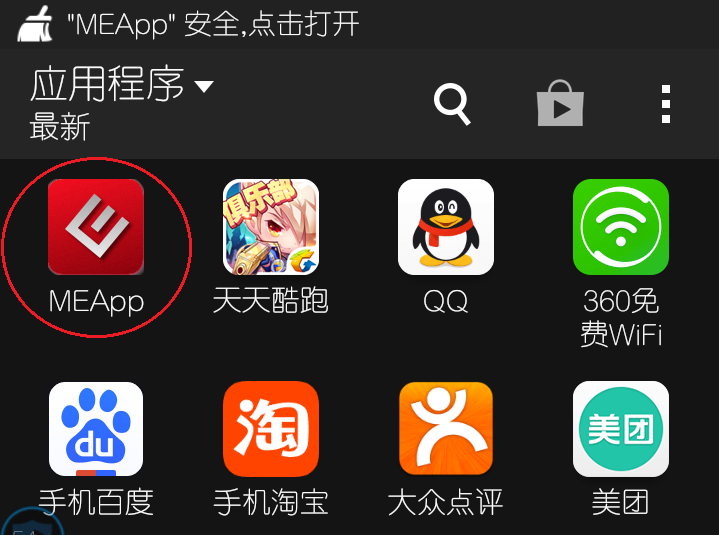The height and width of the screenshot is (535, 719).
Task: Launch the MEApp app
Action: [x=96, y=227]
